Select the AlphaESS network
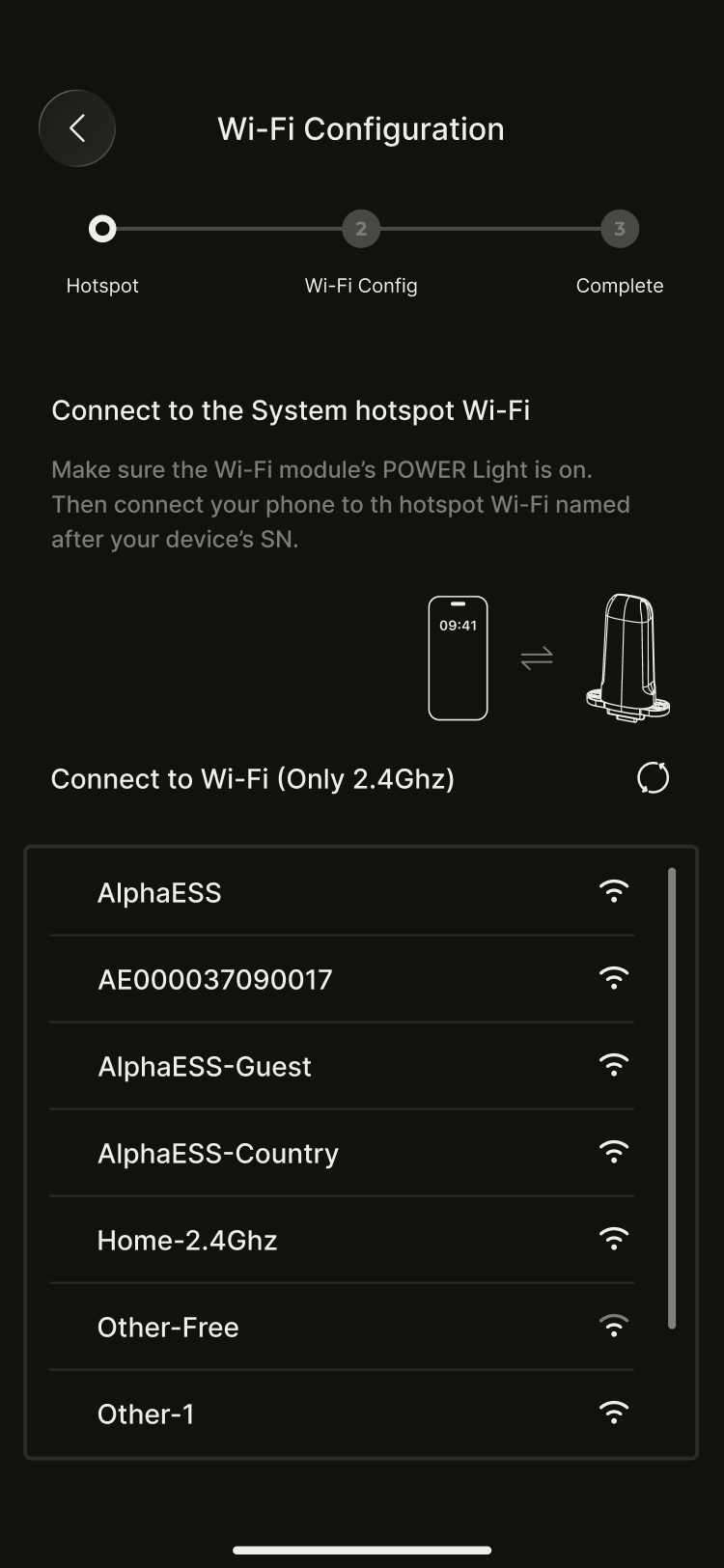This screenshot has height=1568, width=724. click(x=343, y=892)
